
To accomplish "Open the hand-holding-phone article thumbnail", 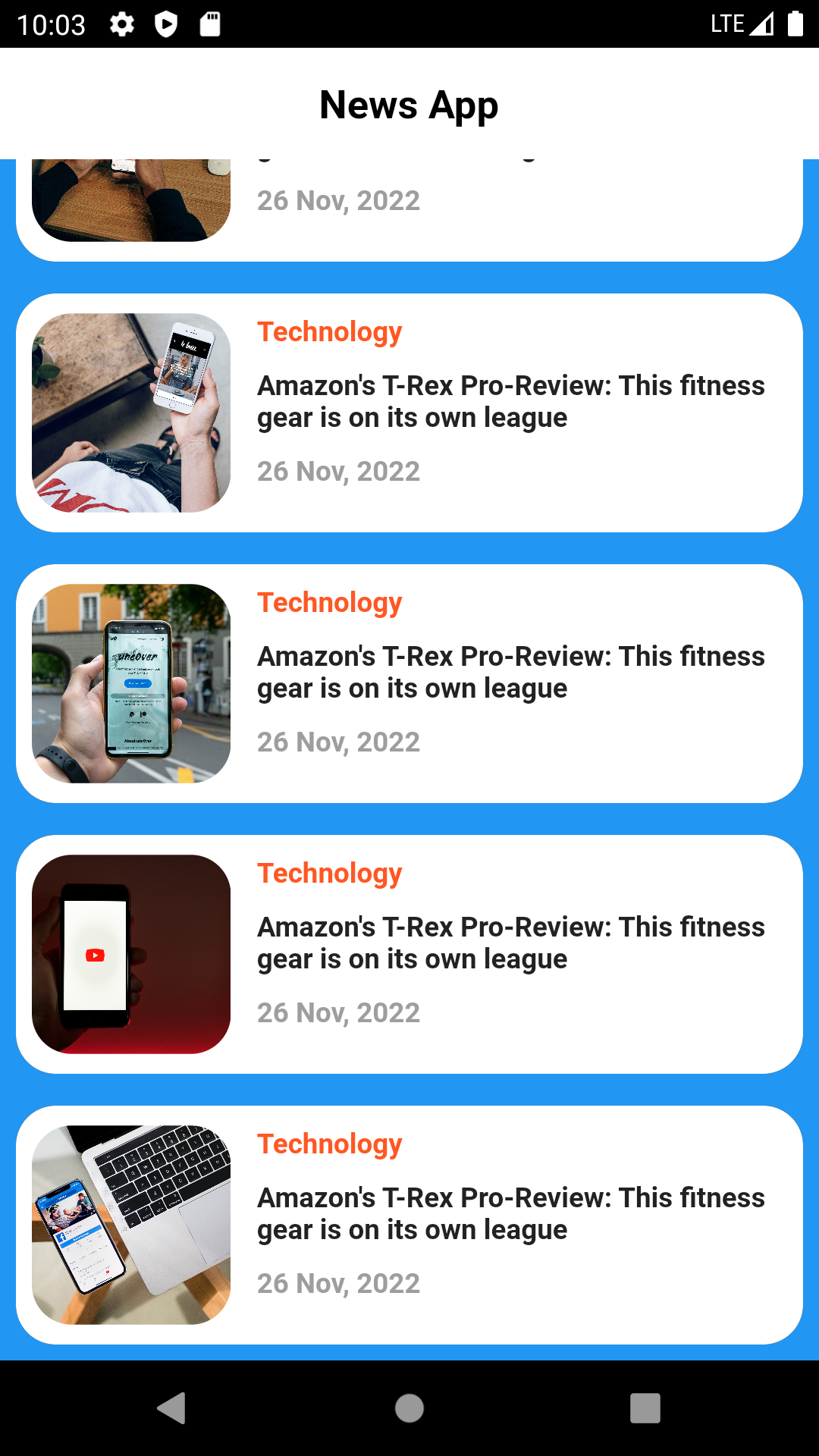I will pos(130,413).
